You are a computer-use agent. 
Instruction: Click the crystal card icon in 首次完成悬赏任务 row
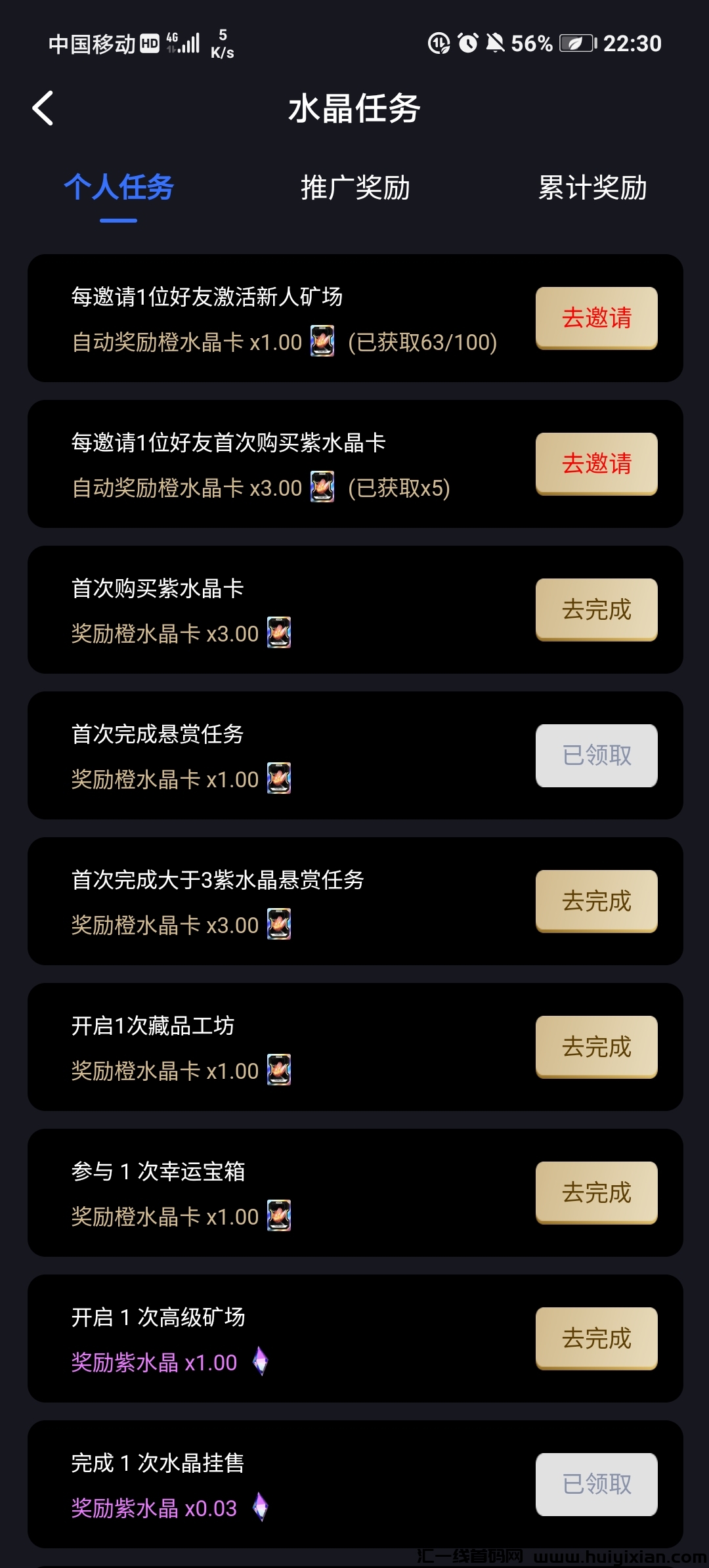279,779
